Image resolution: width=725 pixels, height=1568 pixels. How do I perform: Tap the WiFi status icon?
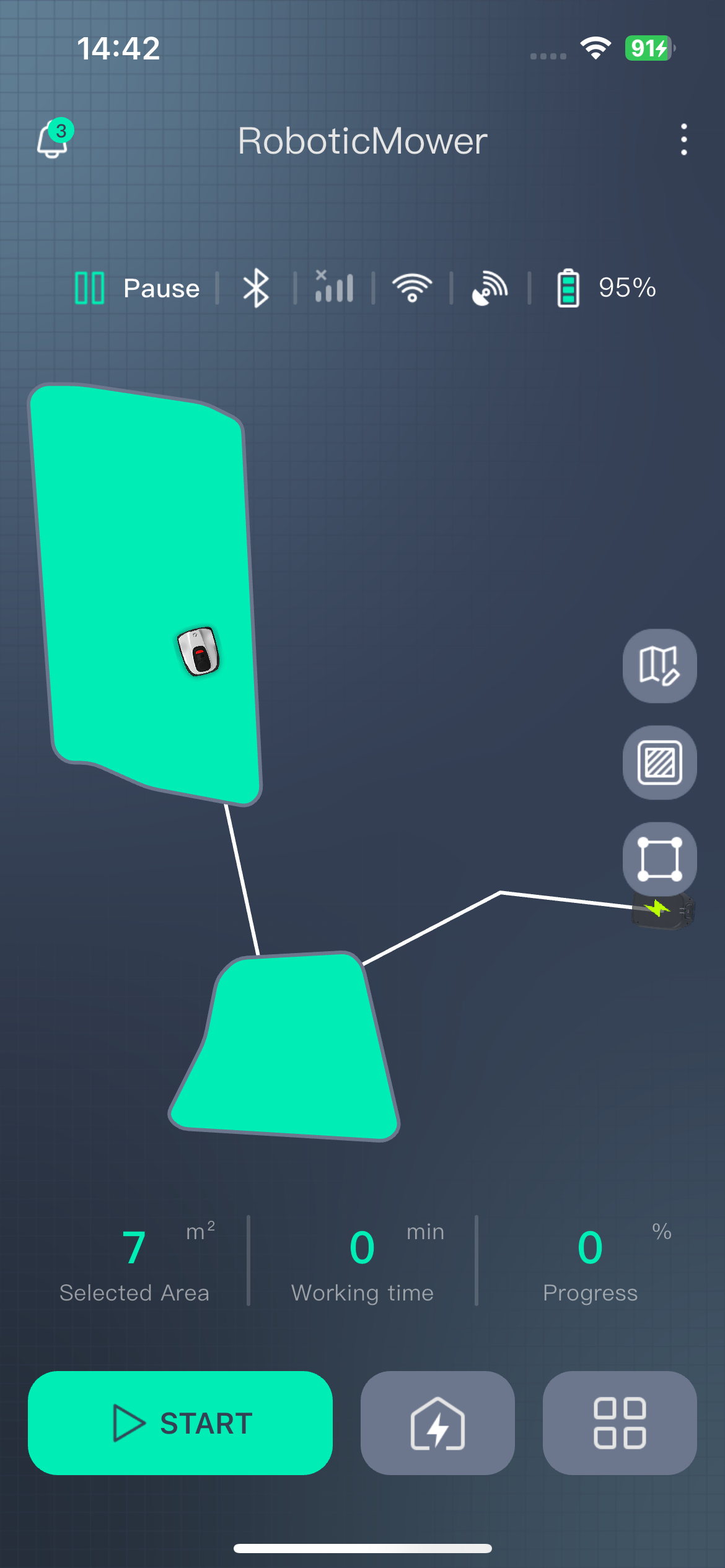413,287
